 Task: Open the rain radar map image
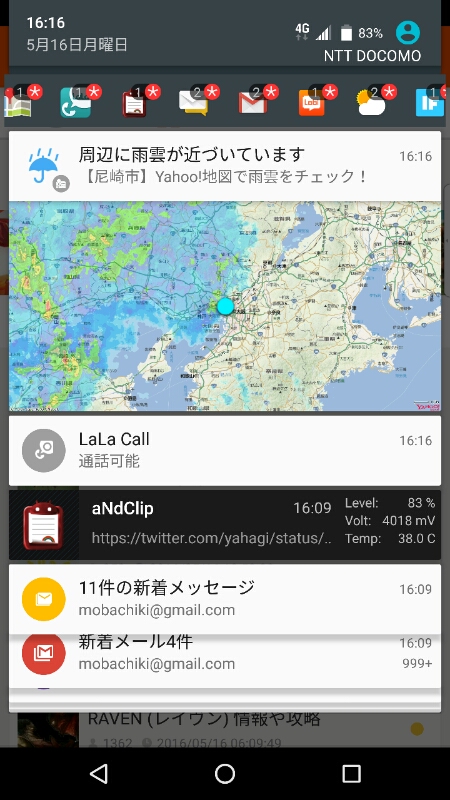225,306
